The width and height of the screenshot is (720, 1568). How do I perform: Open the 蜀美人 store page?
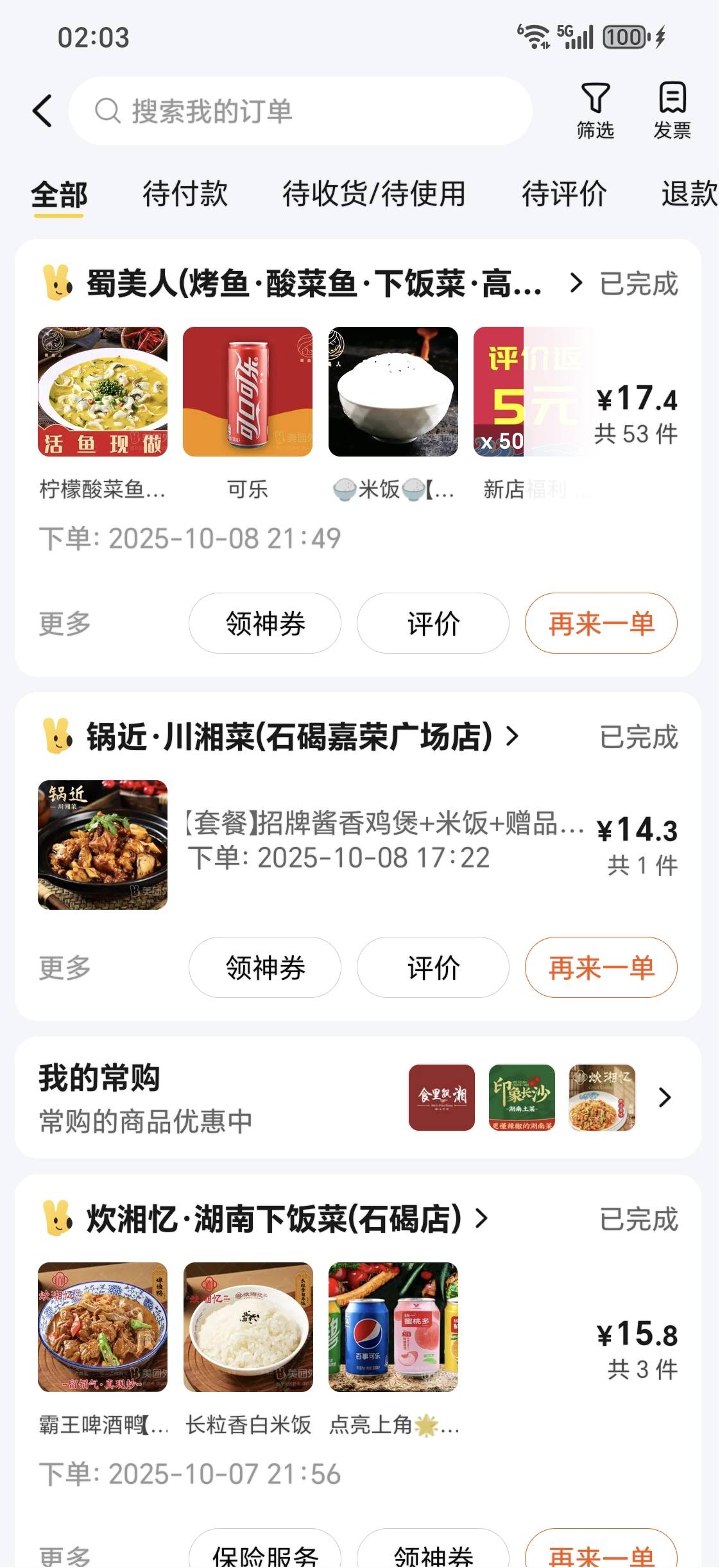(x=314, y=284)
